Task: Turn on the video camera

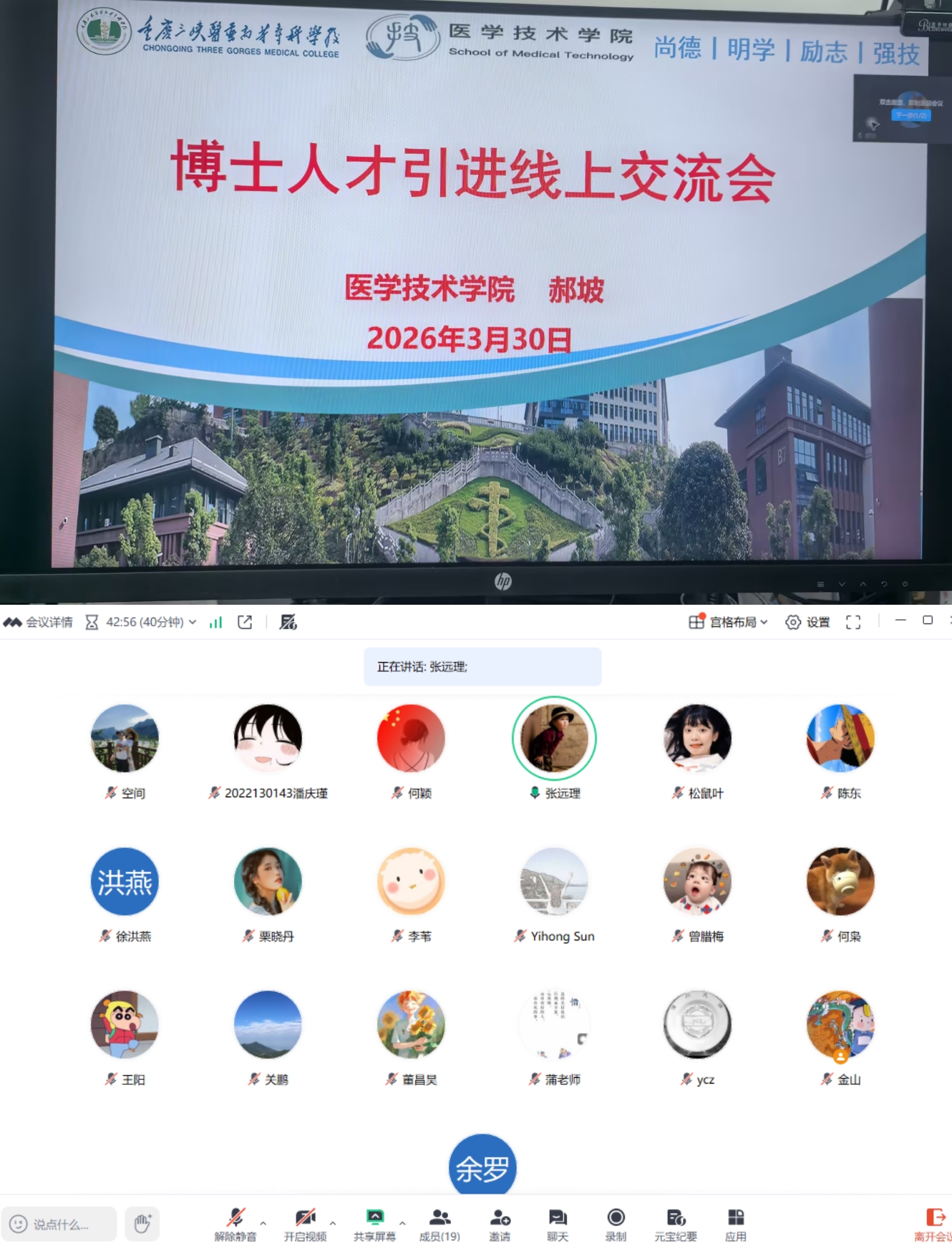Action: 305,1223
